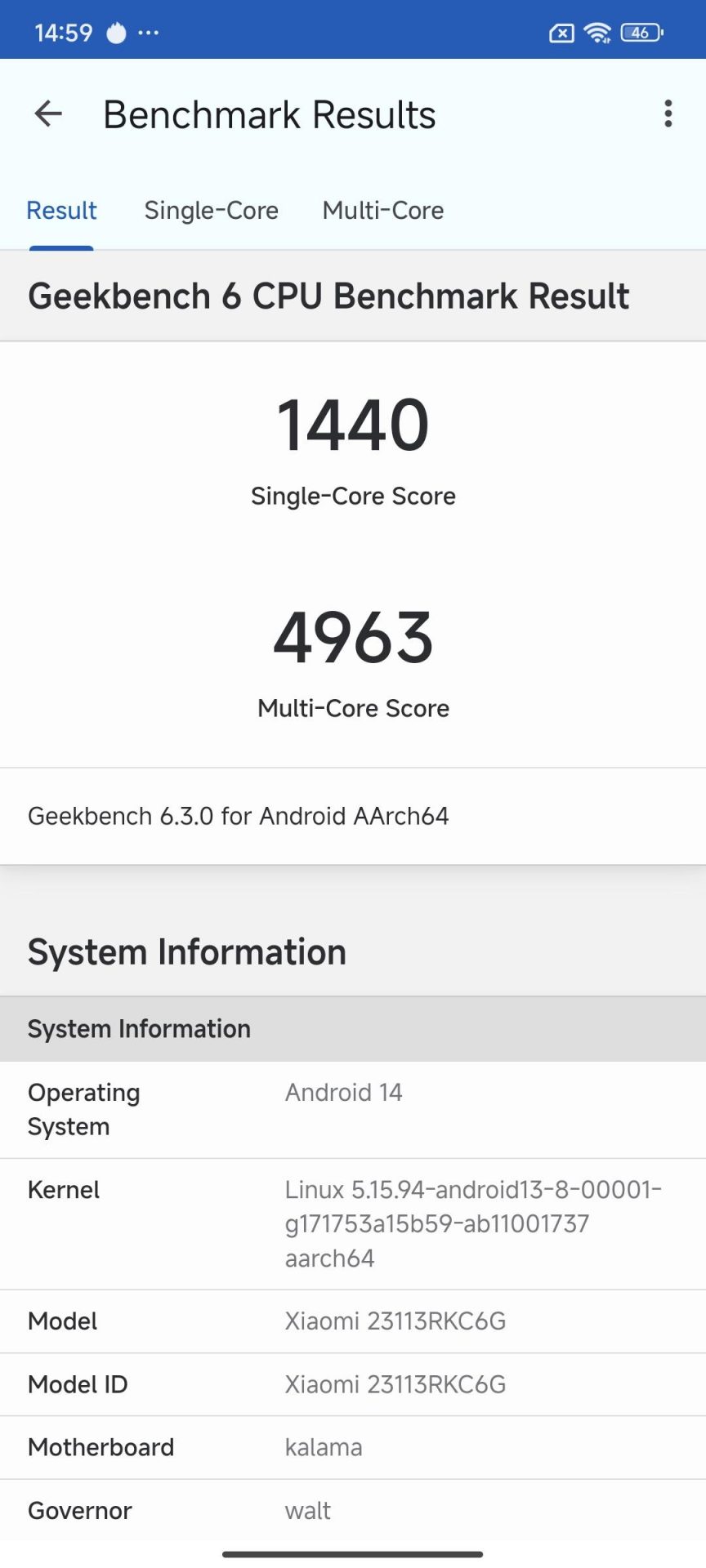The image size is (706, 1568).
Task: Switch to the Single-Core tab
Action: [211, 211]
